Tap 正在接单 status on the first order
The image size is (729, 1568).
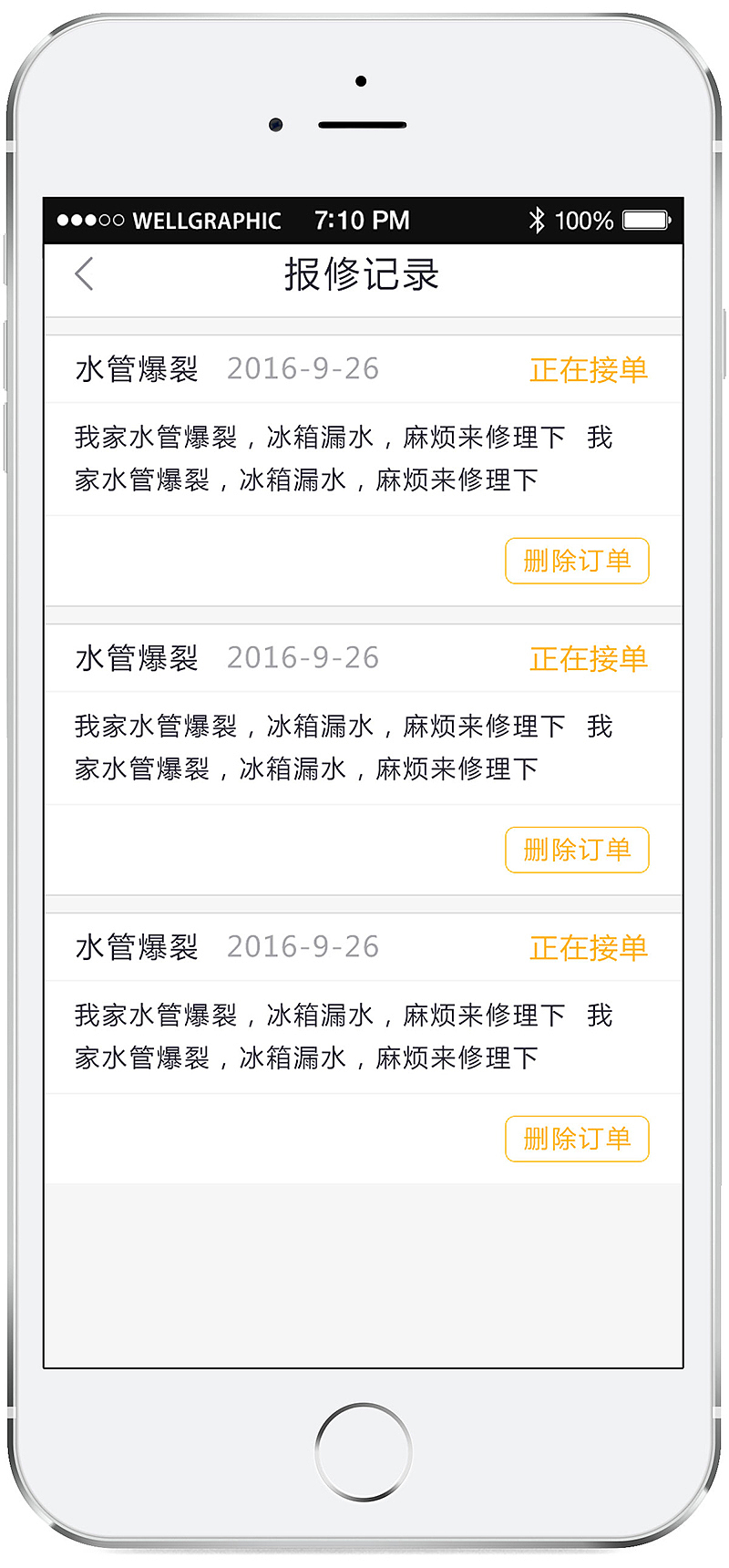tap(588, 369)
